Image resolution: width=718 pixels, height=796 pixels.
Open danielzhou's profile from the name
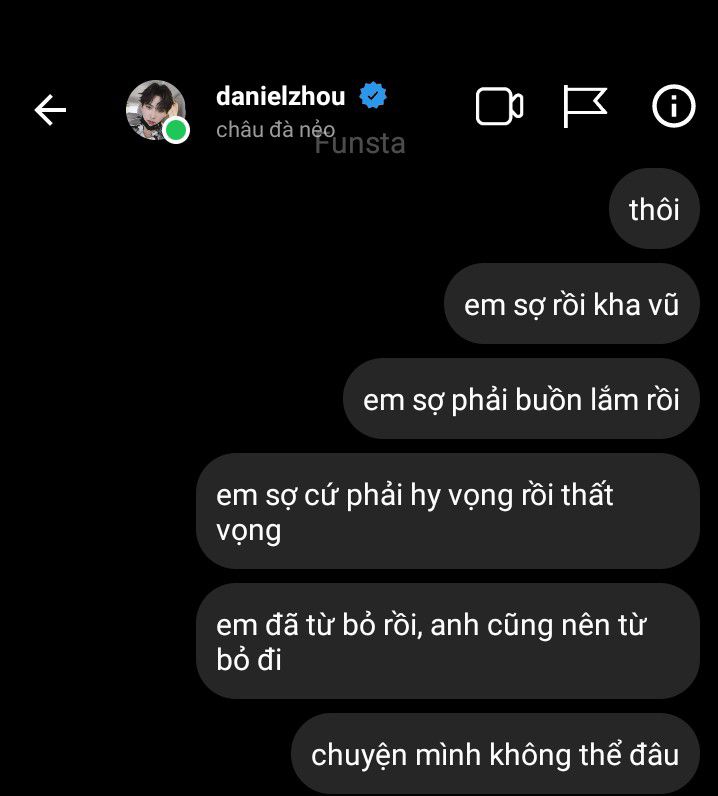[x=280, y=97]
